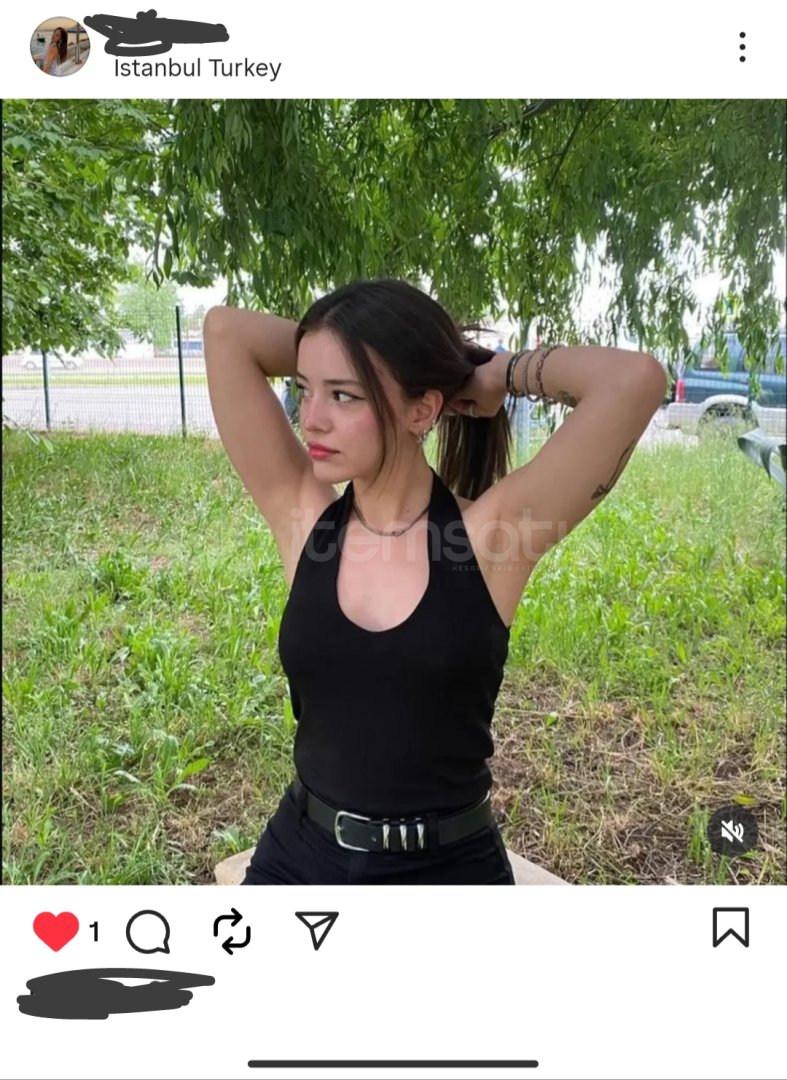This screenshot has width=787, height=1080.
Task: Open the Istanbul Turkey location tag
Action: 197,69
